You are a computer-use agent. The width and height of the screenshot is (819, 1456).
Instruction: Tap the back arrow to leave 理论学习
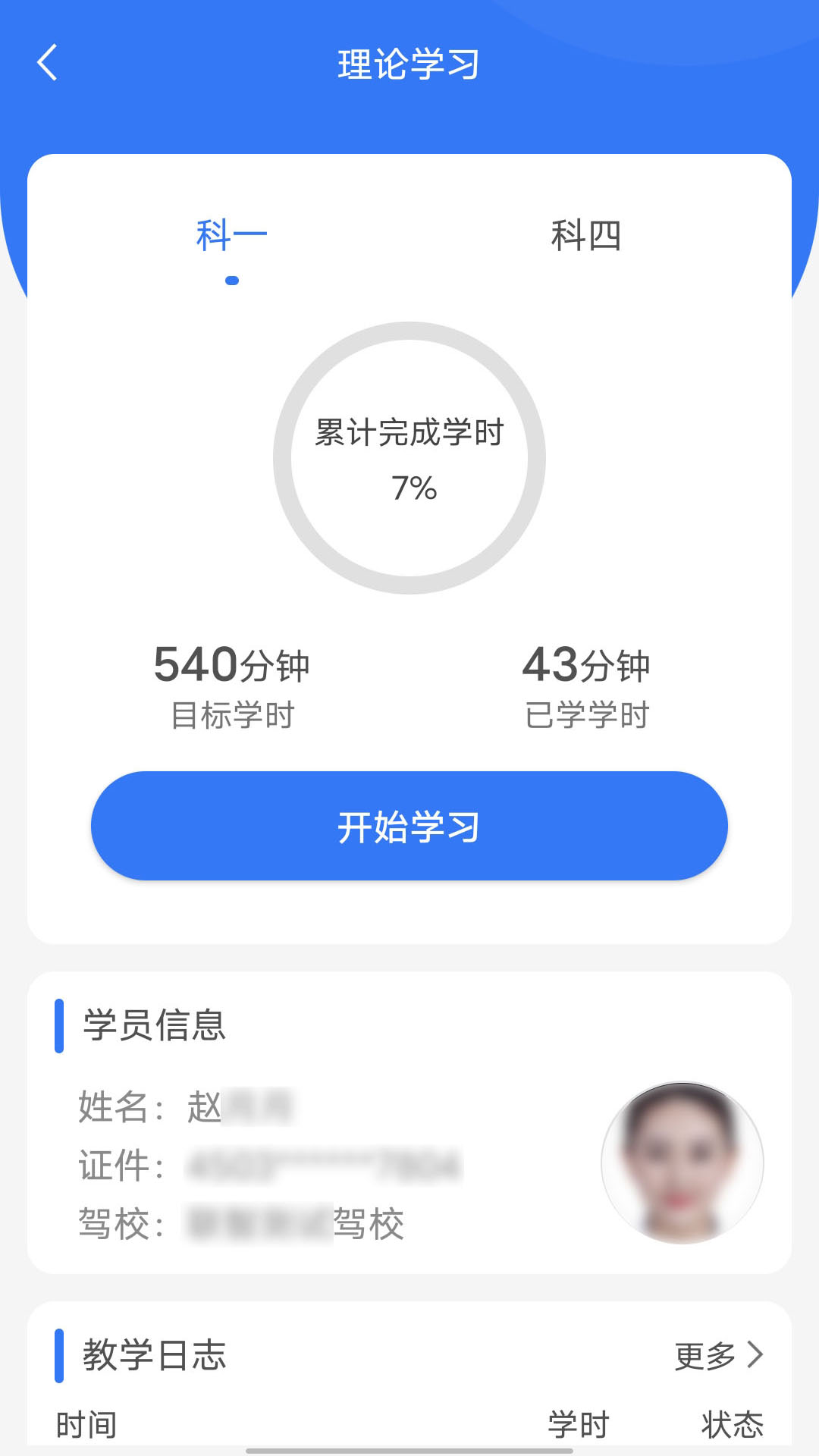click(x=47, y=64)
